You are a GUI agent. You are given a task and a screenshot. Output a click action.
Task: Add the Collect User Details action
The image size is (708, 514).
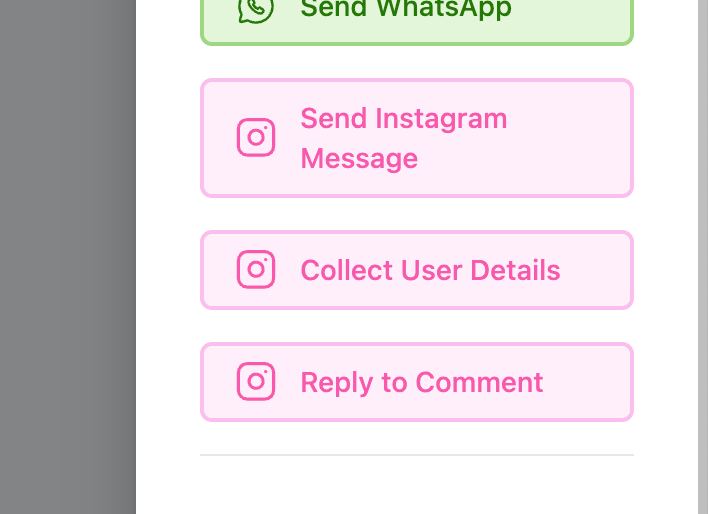[x=417, y=270]
